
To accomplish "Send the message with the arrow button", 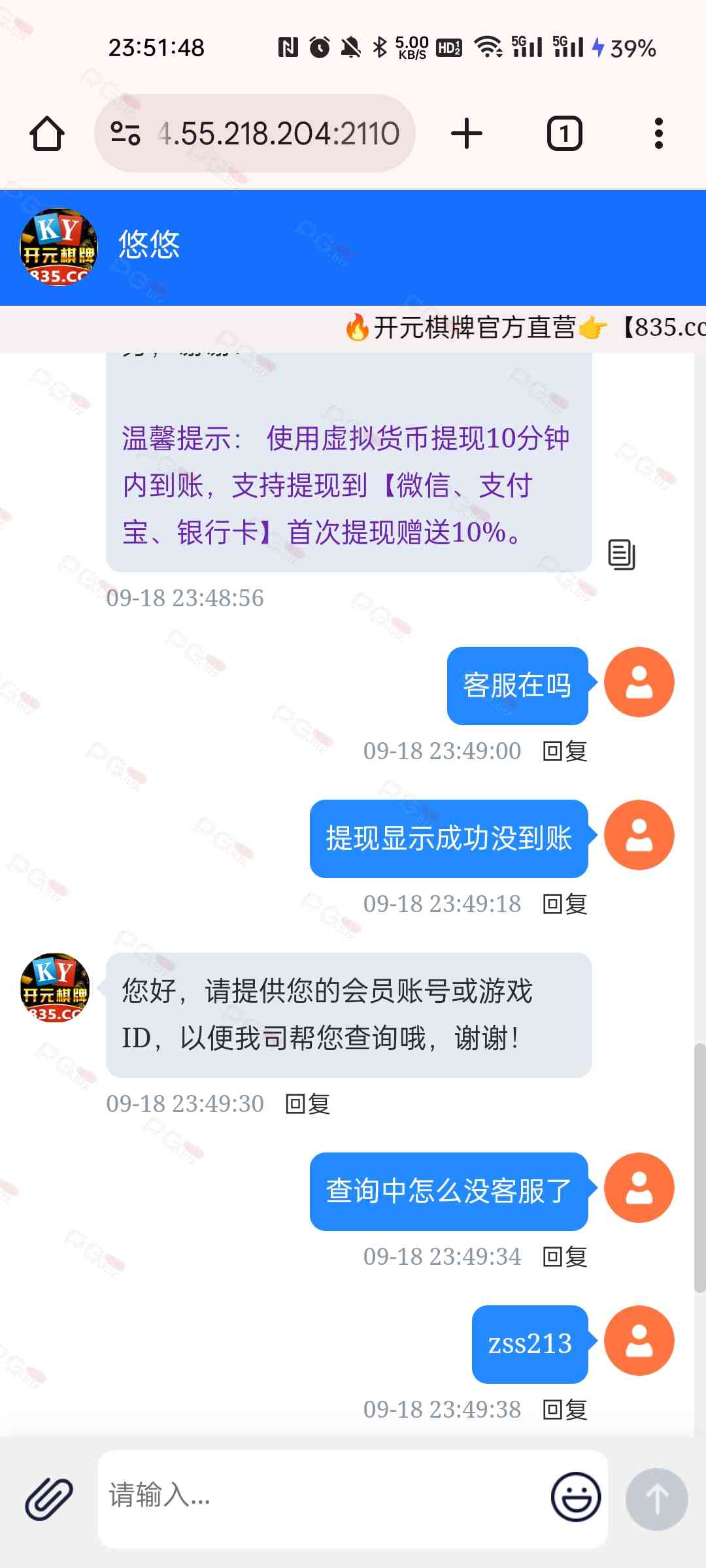I will [x=656, y=1499].
